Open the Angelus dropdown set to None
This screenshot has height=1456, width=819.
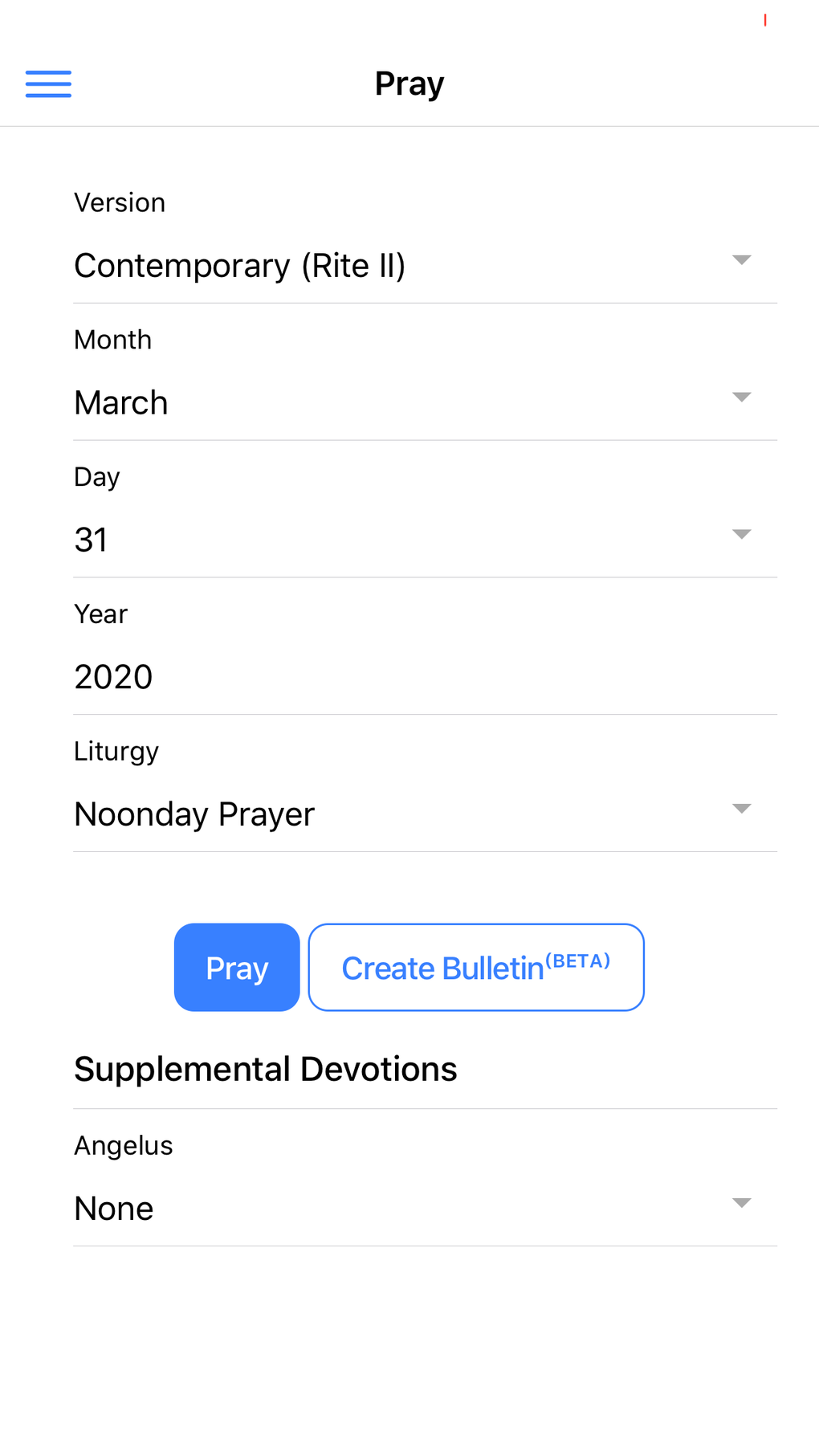(425, 1208)
